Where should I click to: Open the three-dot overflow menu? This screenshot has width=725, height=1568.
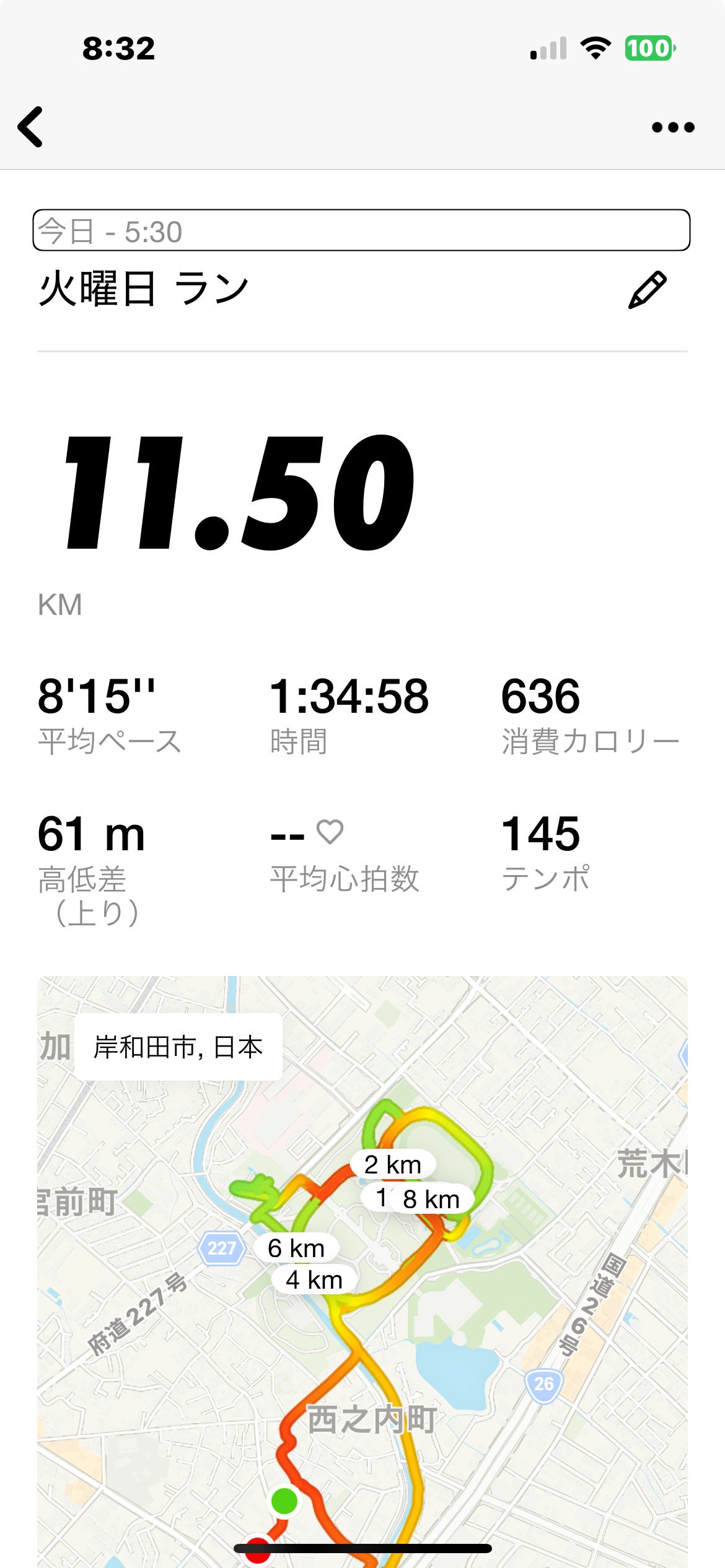coord(673,128)
